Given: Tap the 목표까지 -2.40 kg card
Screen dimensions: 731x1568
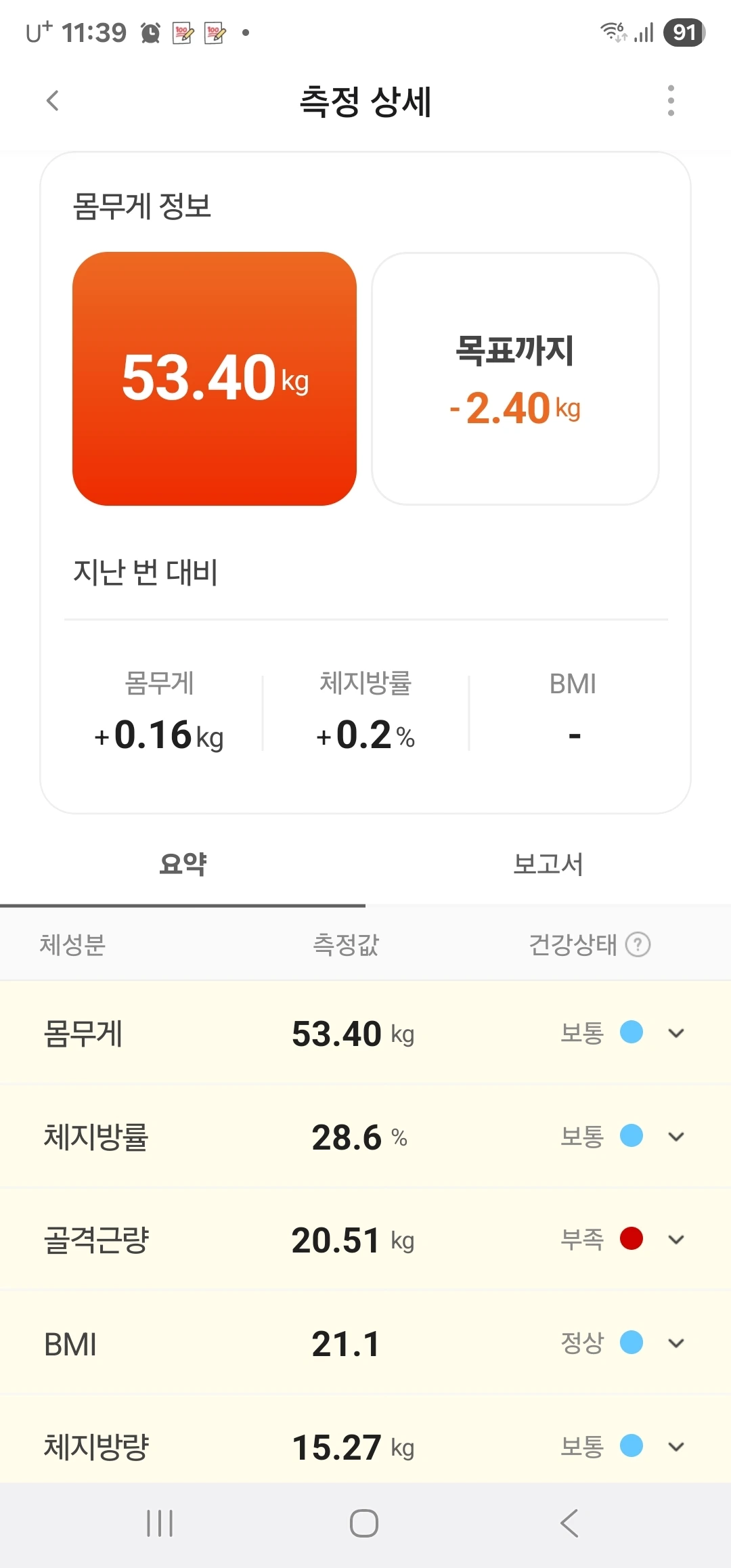Looking at the screenshot, I should [515, 379].
